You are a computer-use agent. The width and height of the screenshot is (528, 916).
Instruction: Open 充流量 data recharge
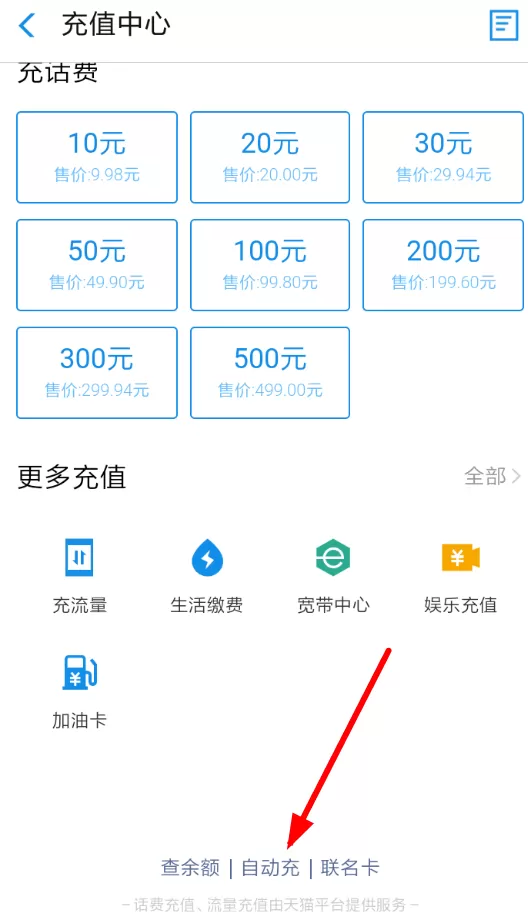pos(79,576)
